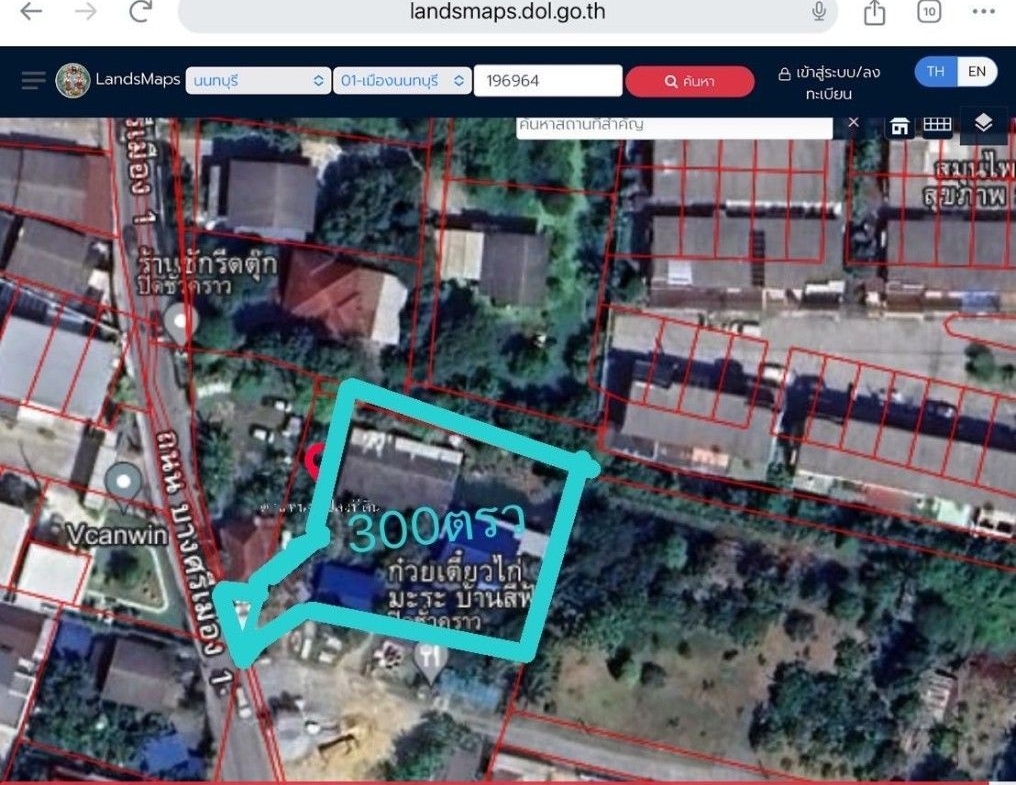
Task: Clear the place search with X
Action: click(x=853, y=122)
